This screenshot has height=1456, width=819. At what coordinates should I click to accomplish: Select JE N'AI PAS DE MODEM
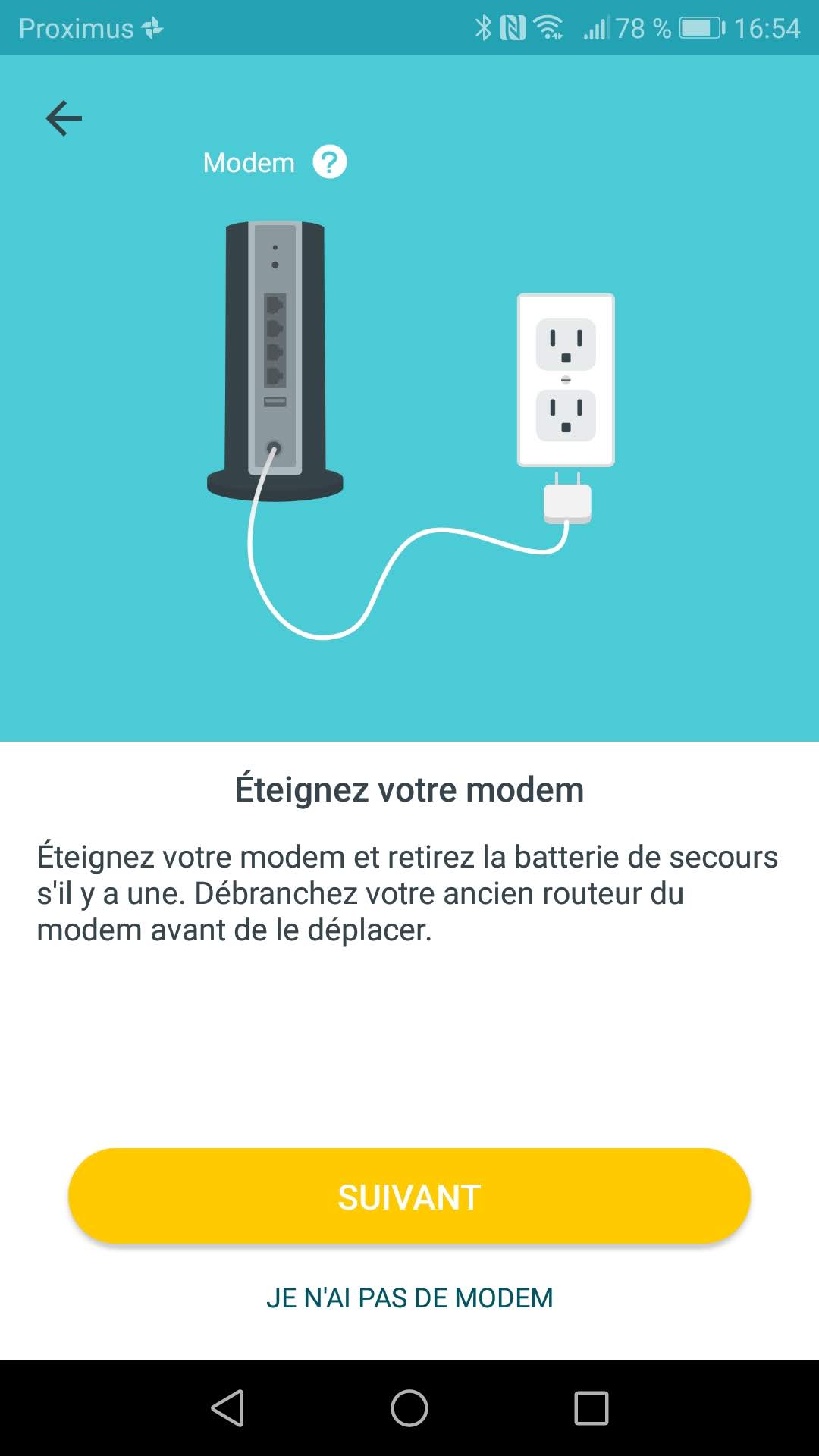(x=409, y=1298)
